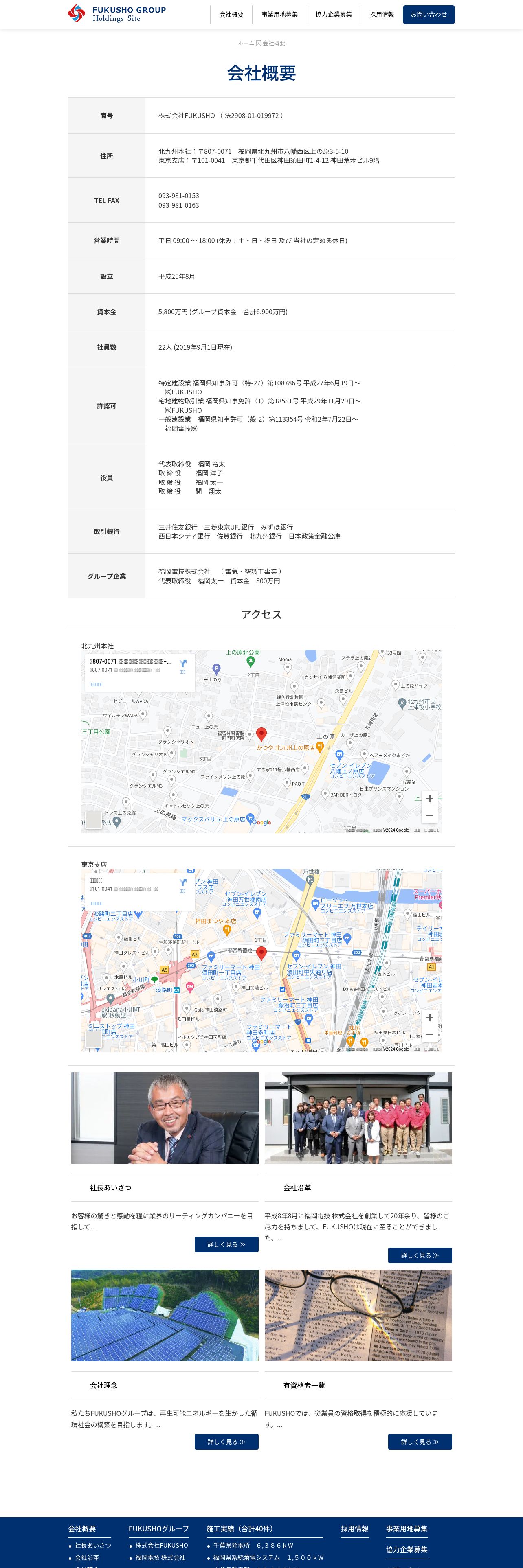Open 協力企業募集 in top navigation
The image size is (523, 1568).
pyautogui.click(x=334, y=15)
